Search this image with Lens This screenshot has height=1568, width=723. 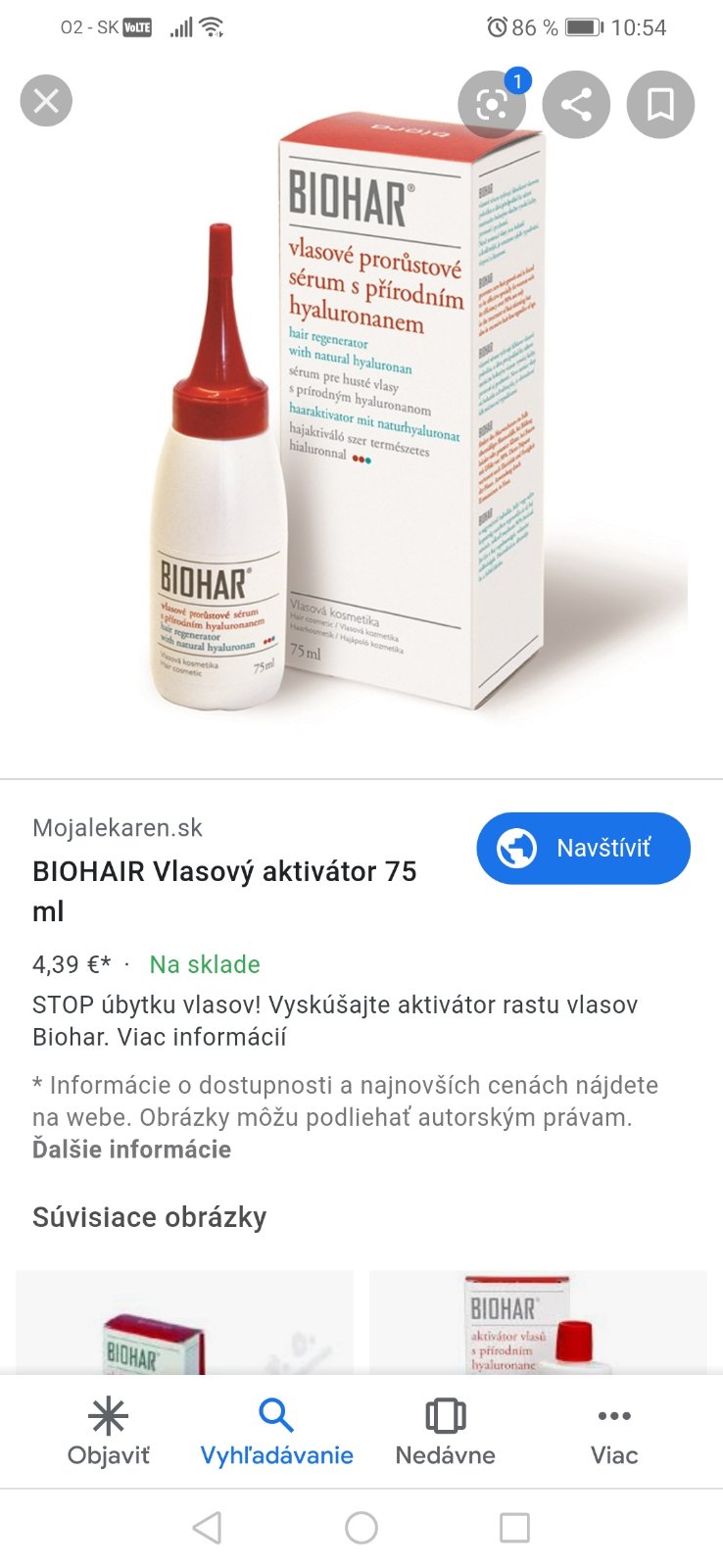(492, 104)
